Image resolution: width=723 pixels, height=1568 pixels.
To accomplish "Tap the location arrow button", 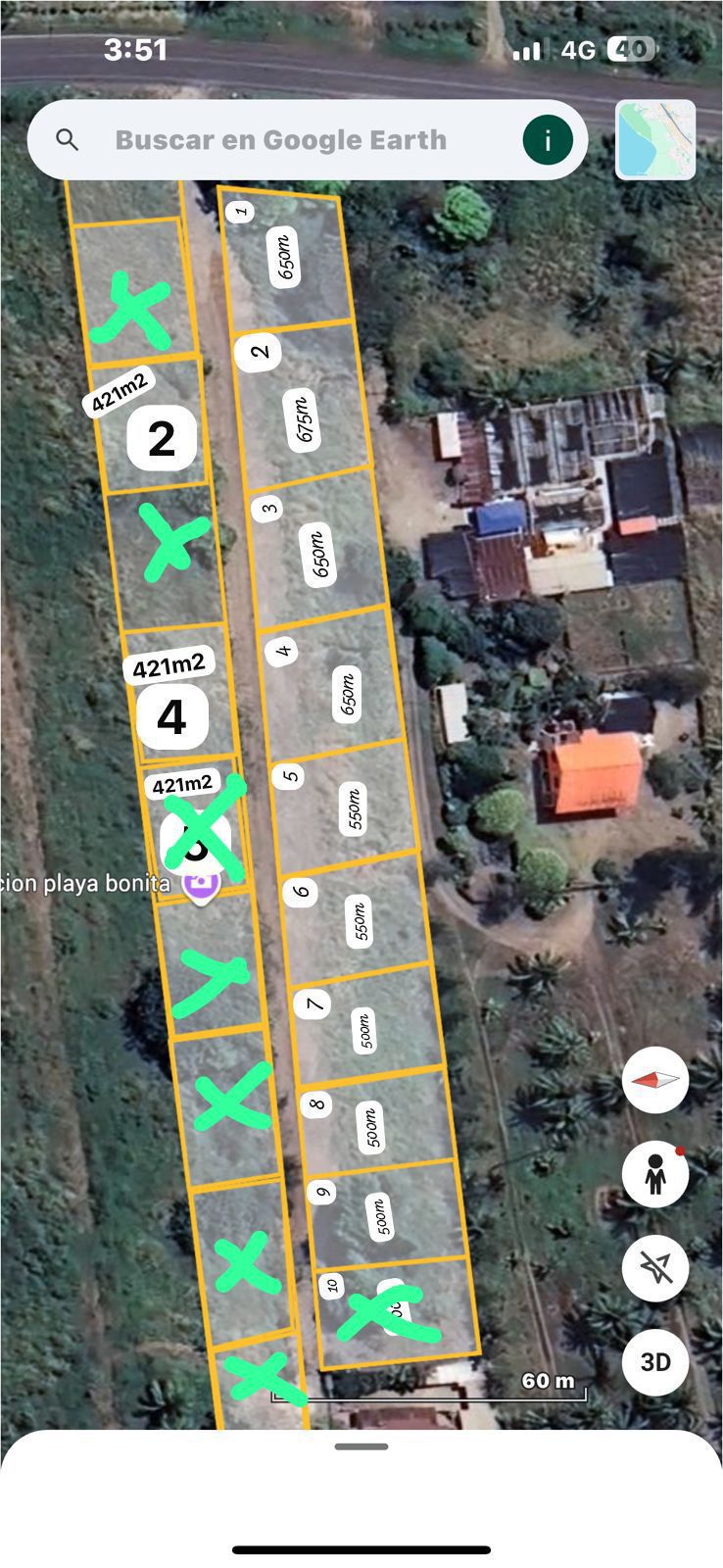I will (655, 1267).
